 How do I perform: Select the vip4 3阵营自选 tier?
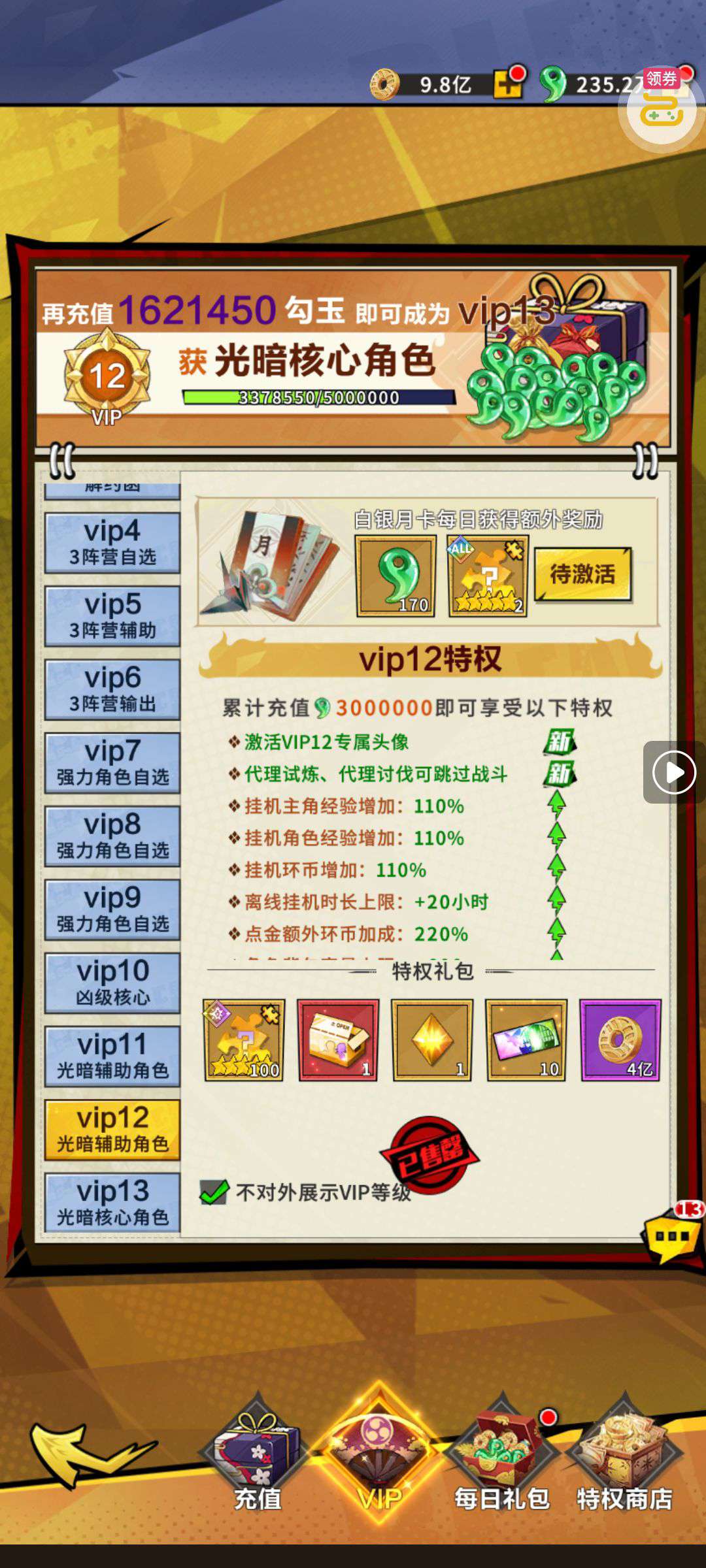click(112, 543)
